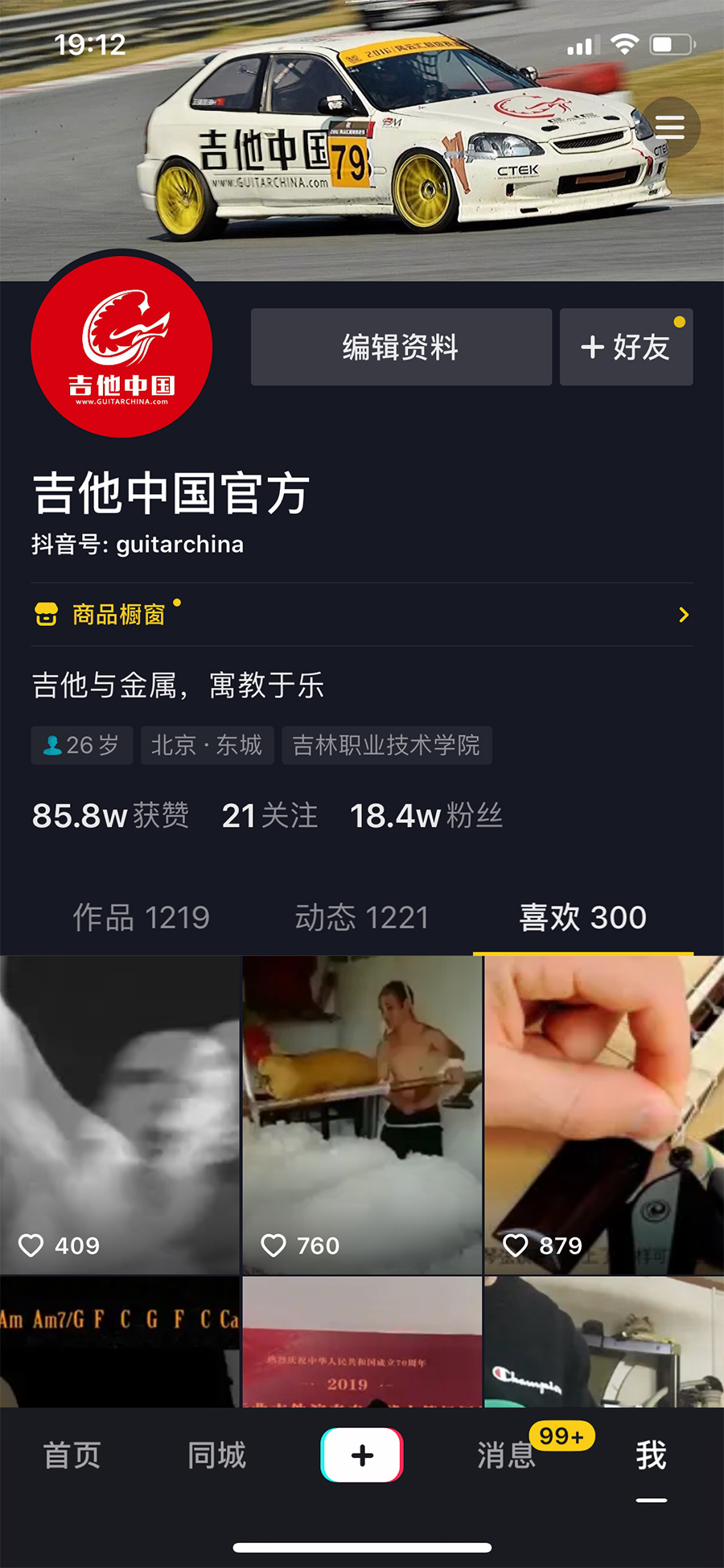Tap the 我 profile icon

coord(652,1455)
